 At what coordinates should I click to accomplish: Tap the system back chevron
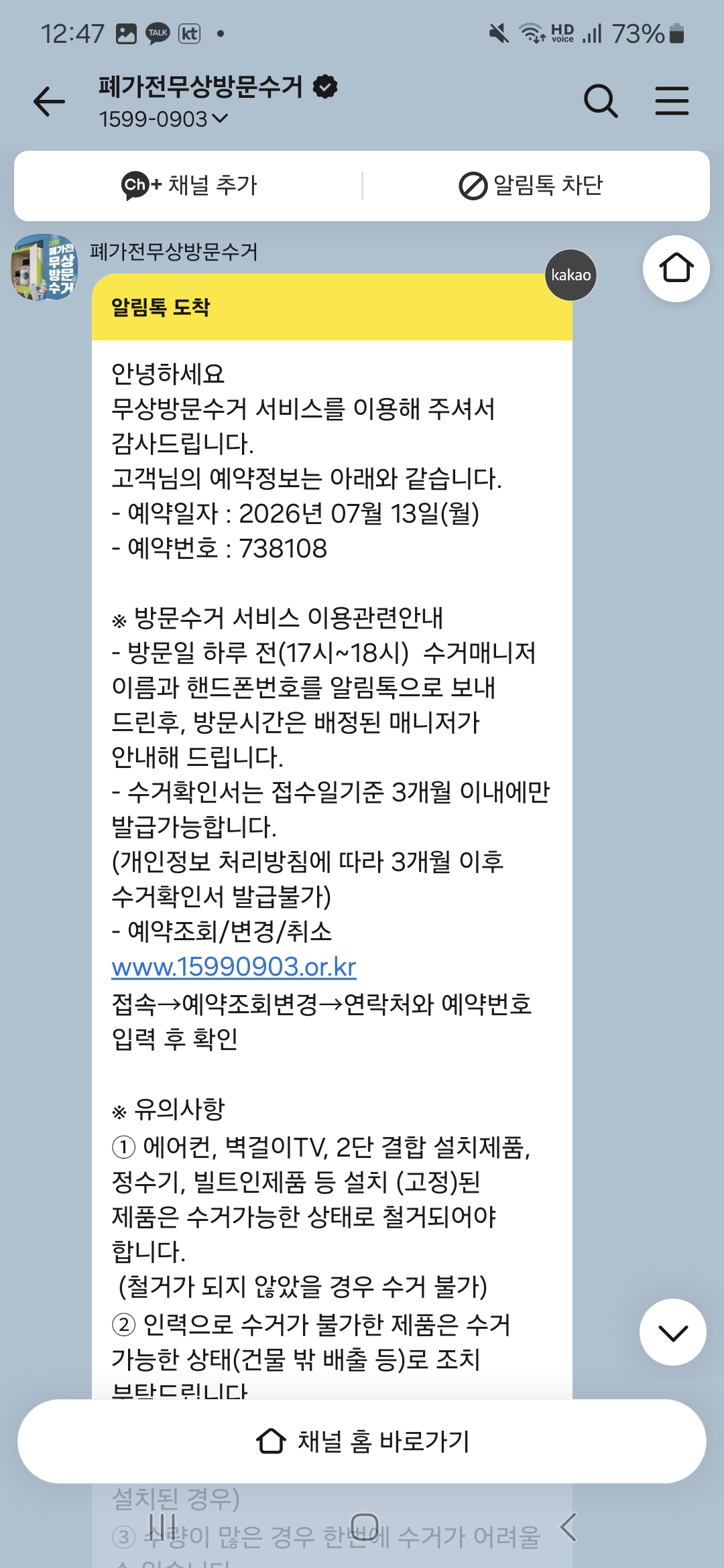568,1526
